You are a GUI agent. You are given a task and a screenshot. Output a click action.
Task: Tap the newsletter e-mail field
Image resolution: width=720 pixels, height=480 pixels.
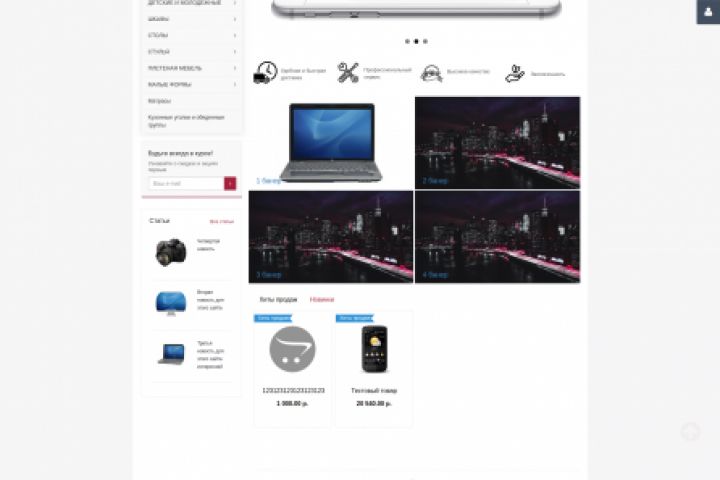click(185, 184)
